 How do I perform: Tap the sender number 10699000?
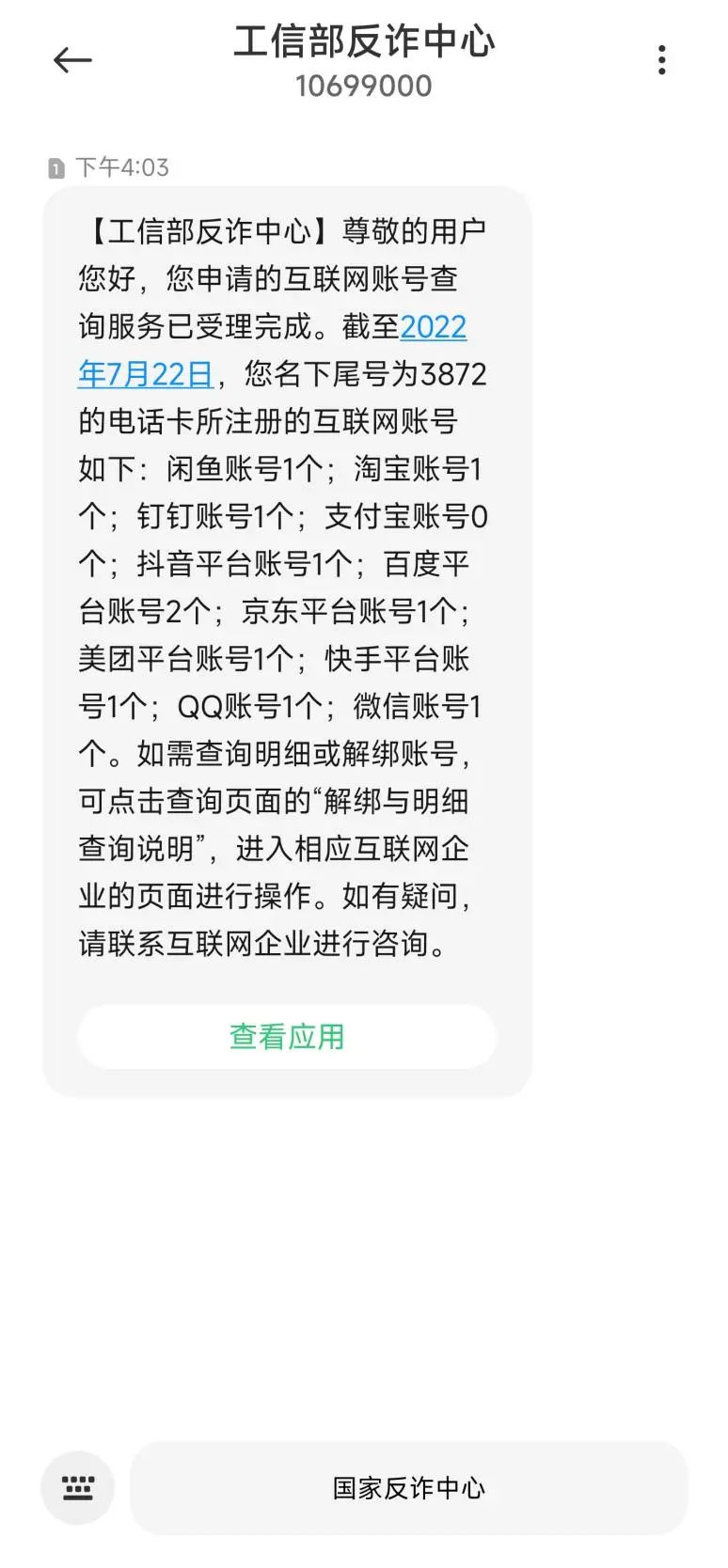point(364,86)
